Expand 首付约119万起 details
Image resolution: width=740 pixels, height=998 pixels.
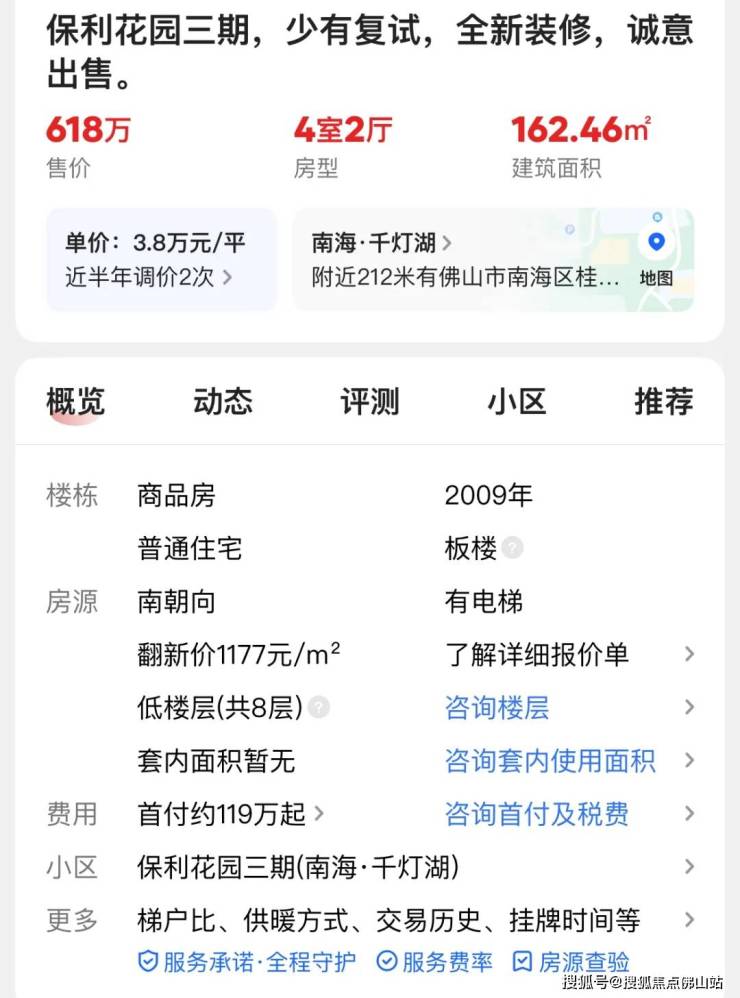[230, 814]
